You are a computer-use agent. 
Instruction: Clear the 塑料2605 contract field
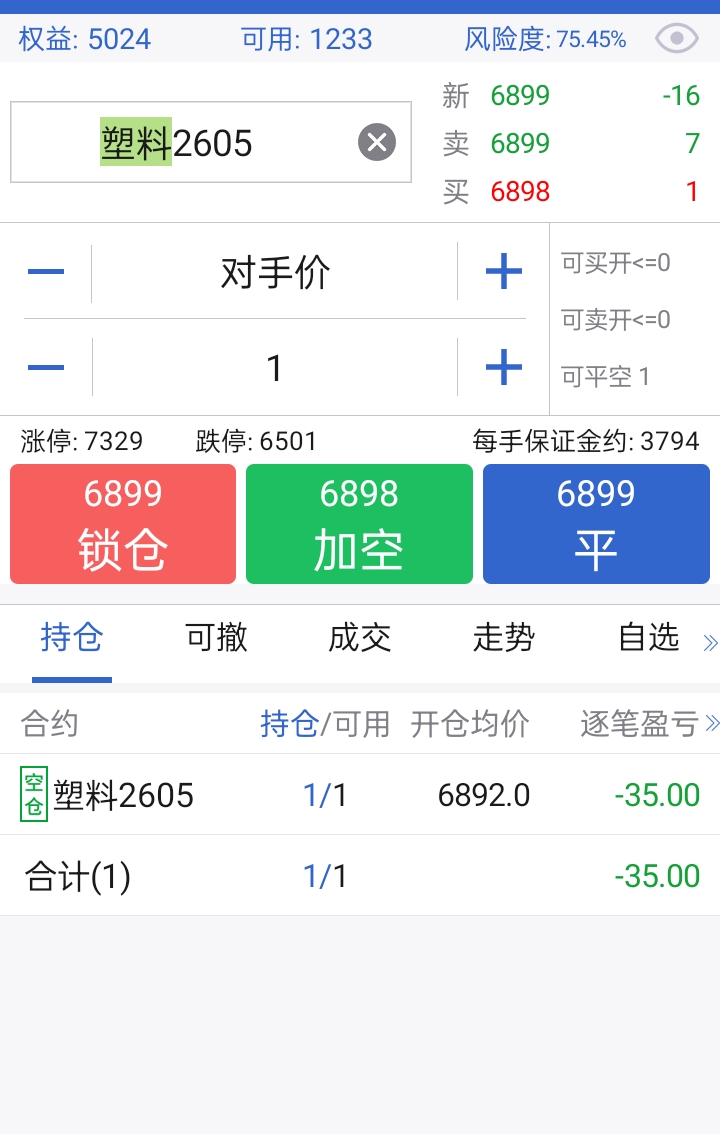pos(377,143)
